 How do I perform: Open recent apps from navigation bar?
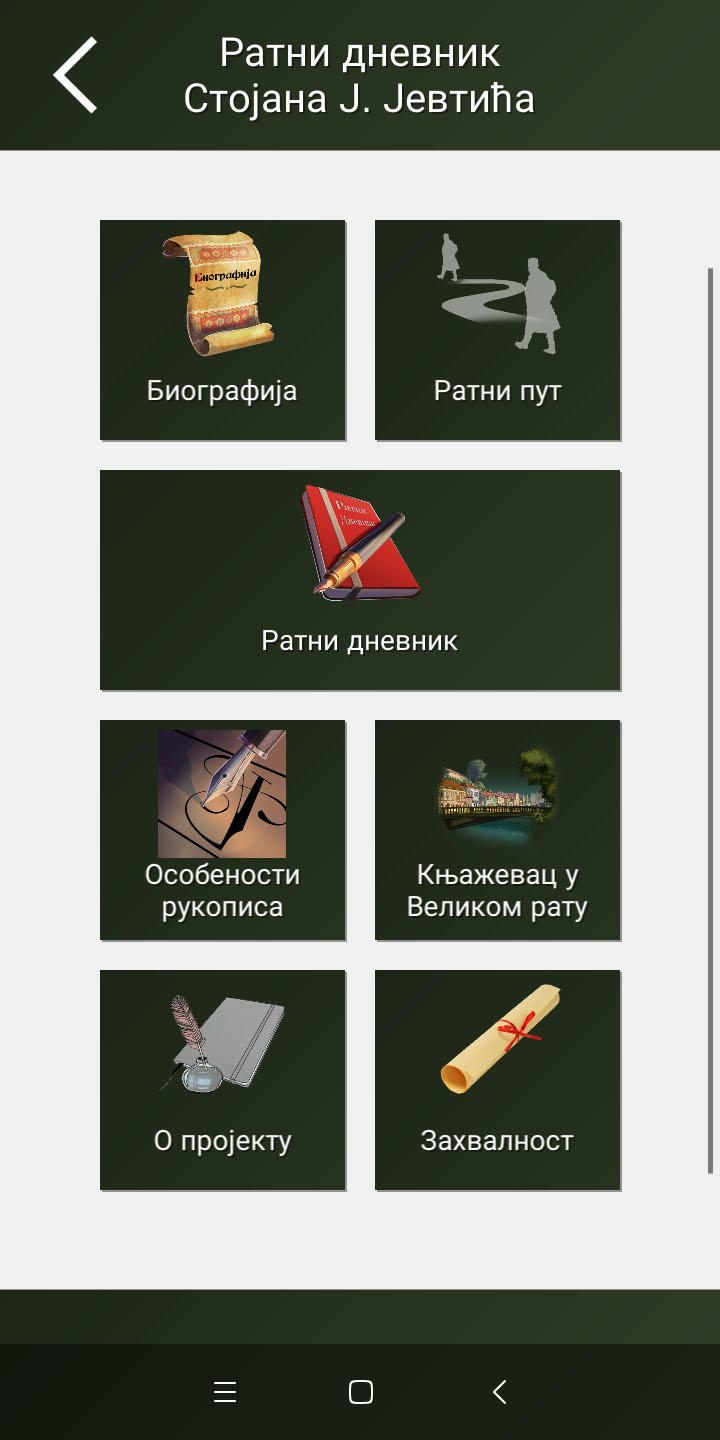tap(225, 1392)
